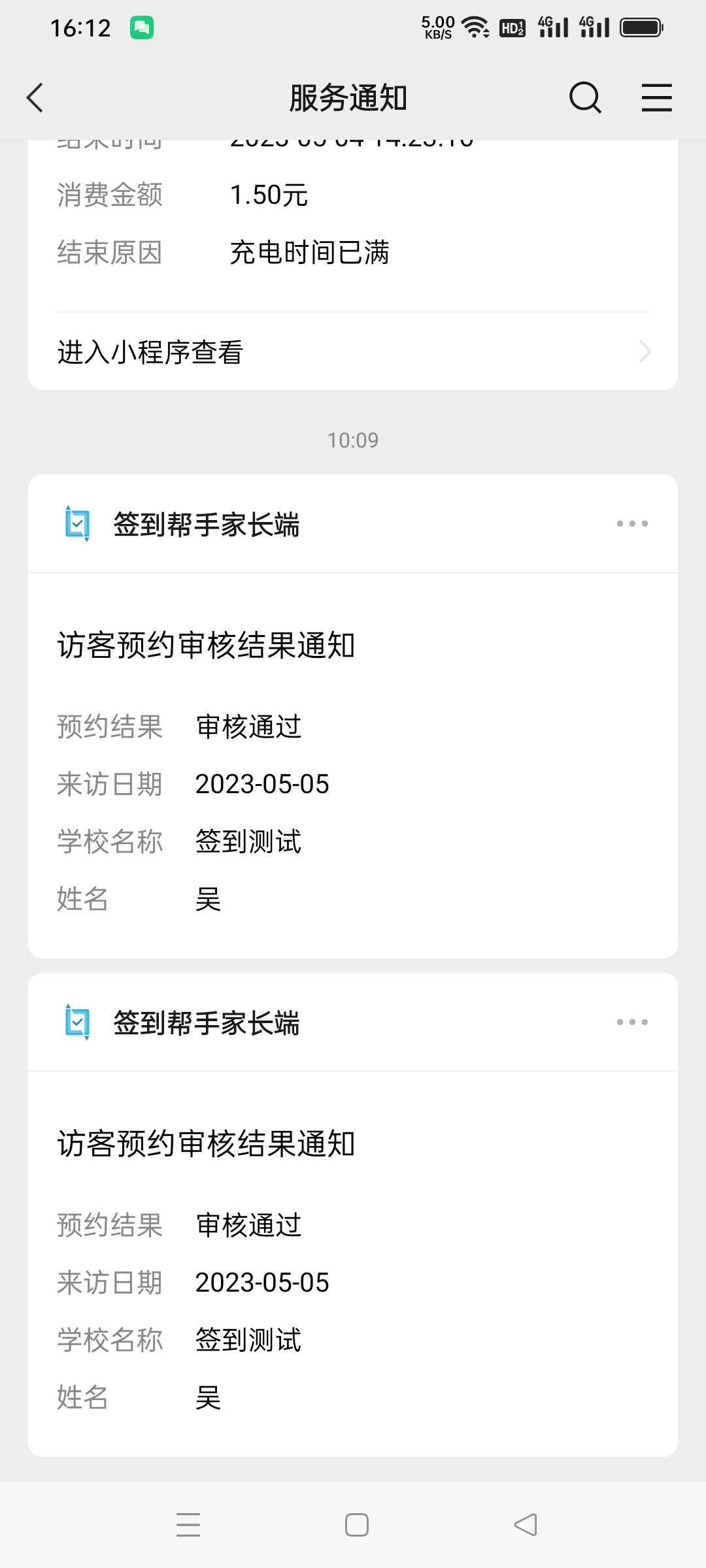Tap the chevron next to 进入小程序查看
Screen dimensions: 706x1568
click(645, 352)
